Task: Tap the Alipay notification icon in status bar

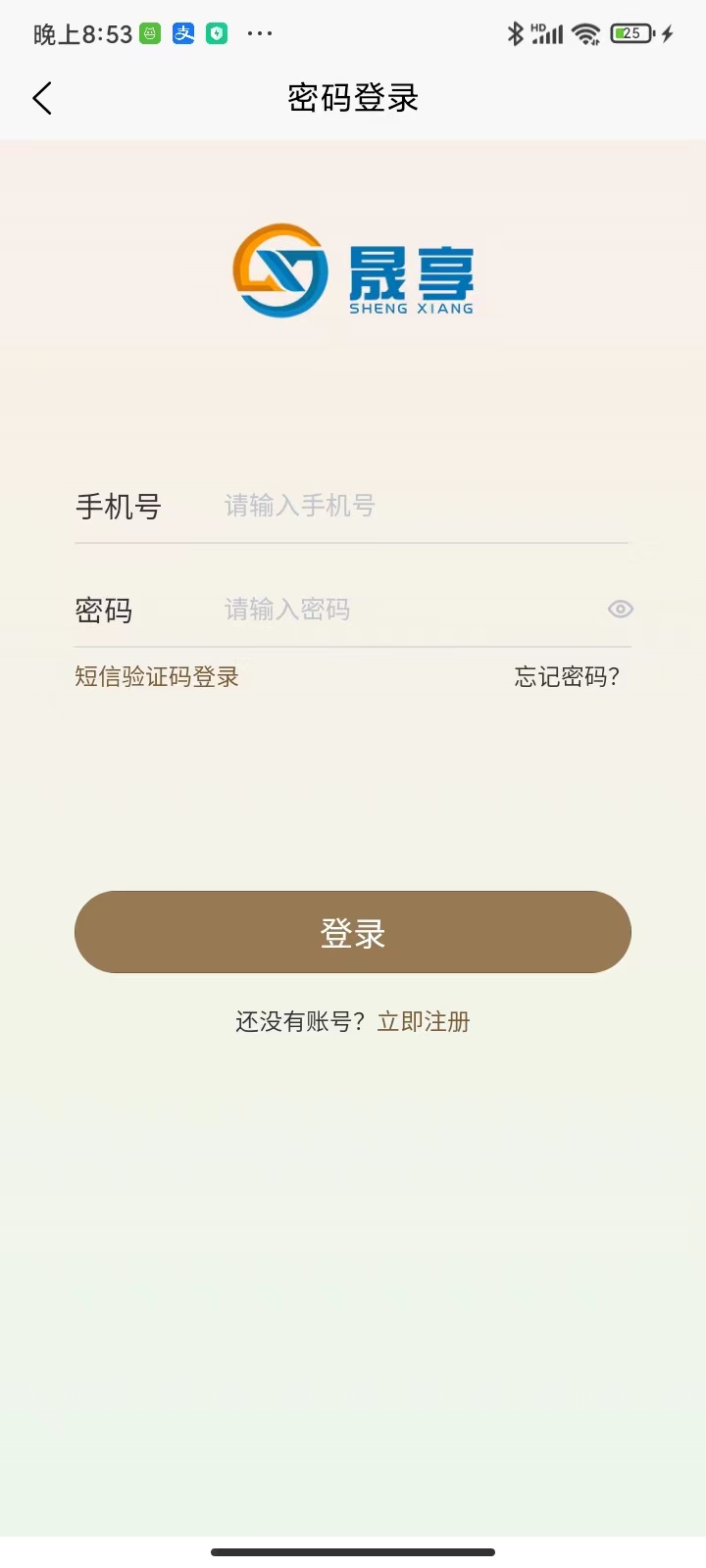Action: (x=182, y=32)
